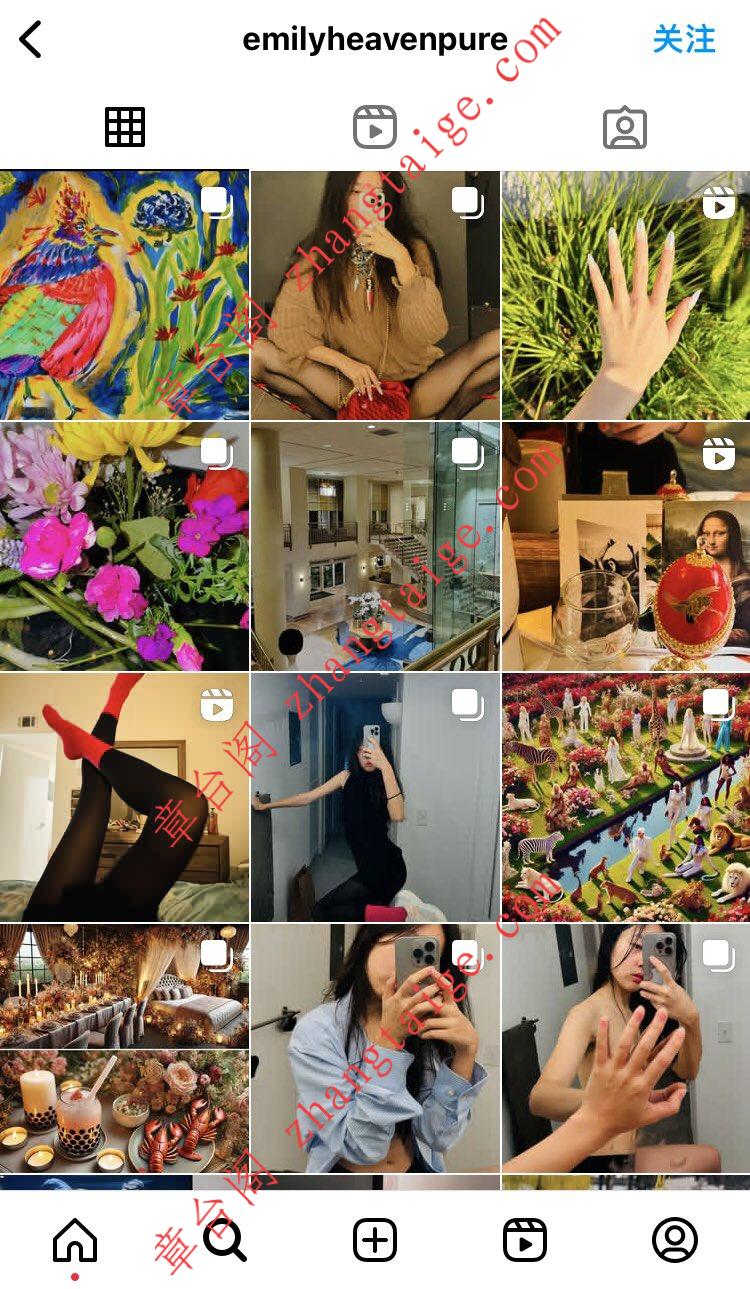750x1289 pixels.
Task: Open the Reels tab in bottom bar
Action: (x=525, y=1241)
